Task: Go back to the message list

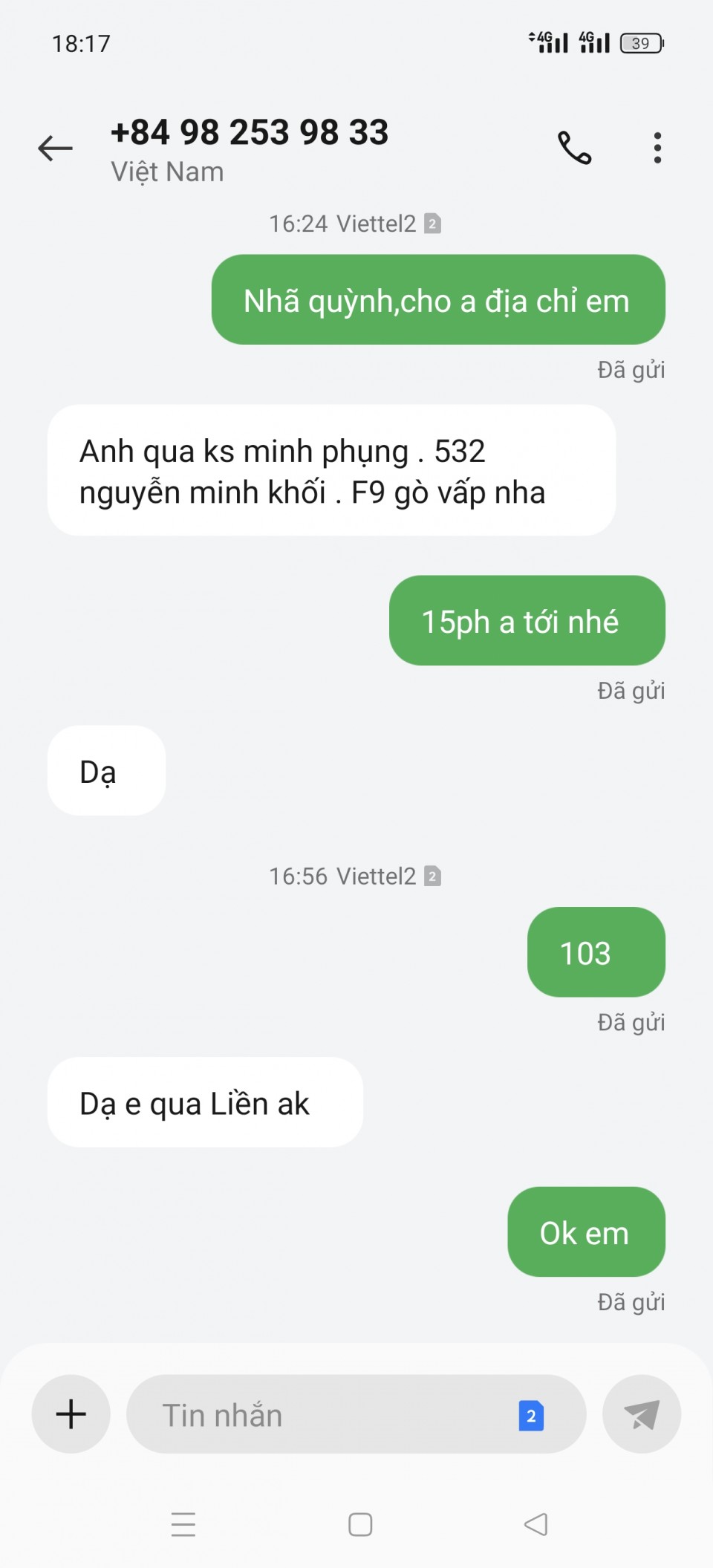Action: pos(56,149)
